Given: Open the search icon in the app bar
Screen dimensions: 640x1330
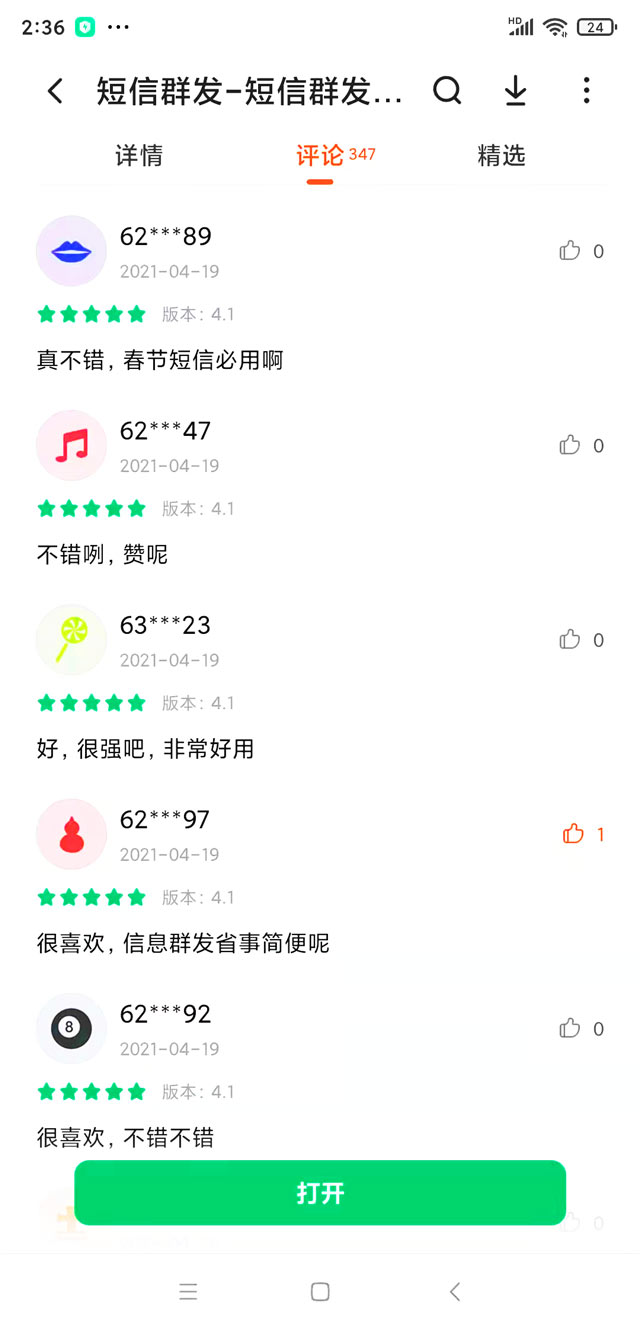Looking at the screenshot, I should tap(447, 91).
